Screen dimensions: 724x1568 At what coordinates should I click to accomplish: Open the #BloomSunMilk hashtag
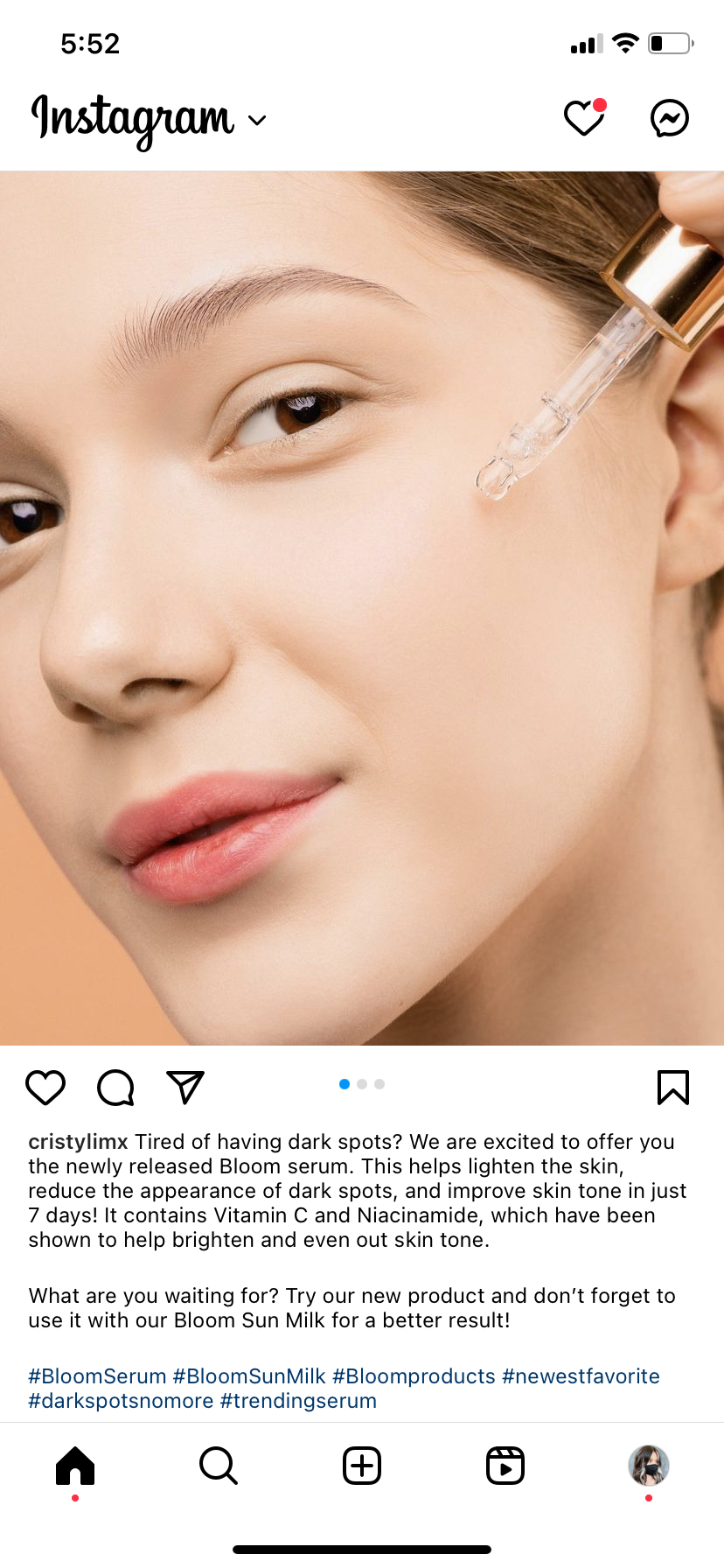click(x=249, y=1375)
